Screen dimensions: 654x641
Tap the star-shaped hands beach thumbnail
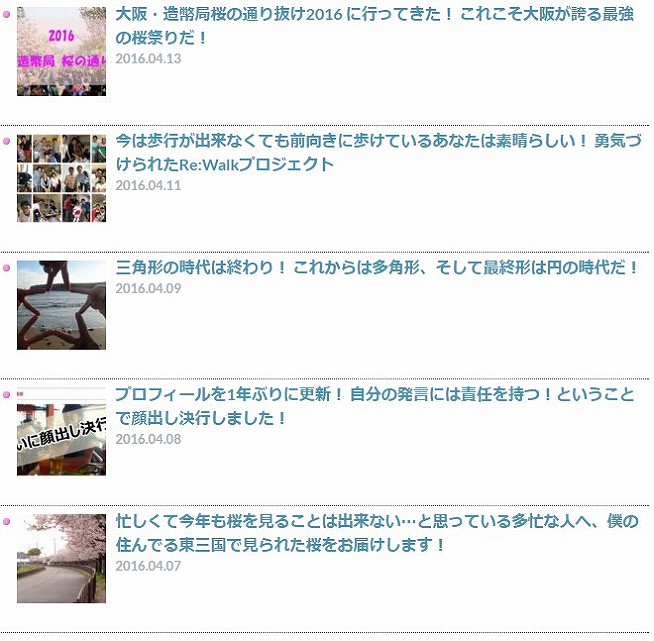(x=61, y=305)
